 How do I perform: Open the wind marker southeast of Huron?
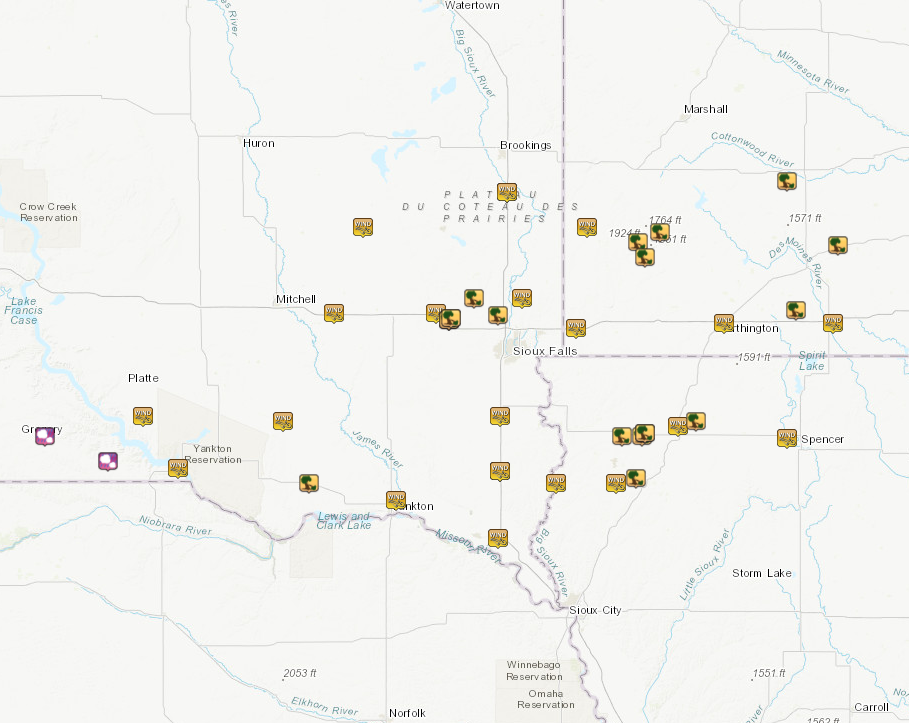[363, 227]
